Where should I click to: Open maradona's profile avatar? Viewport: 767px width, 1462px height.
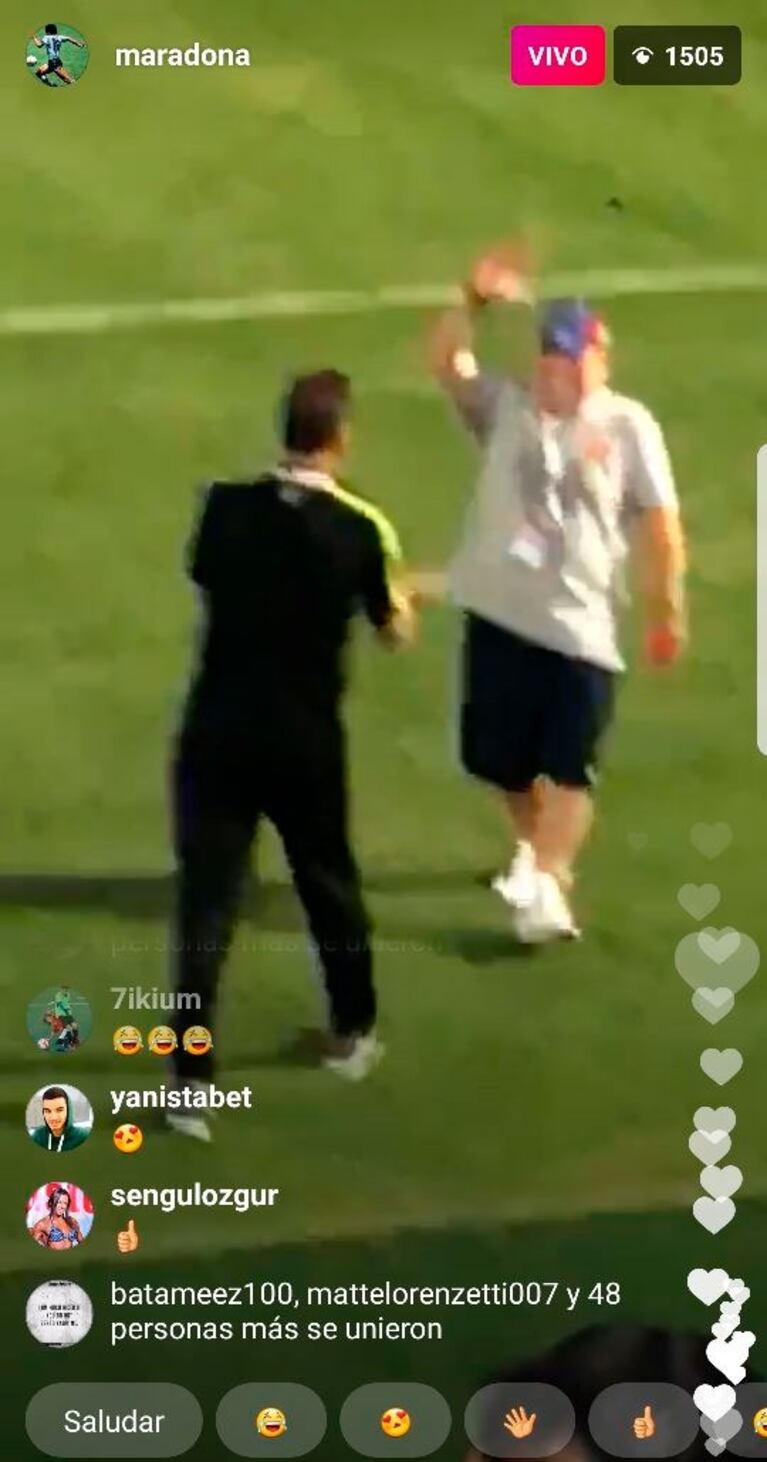[x=57, y=55]
